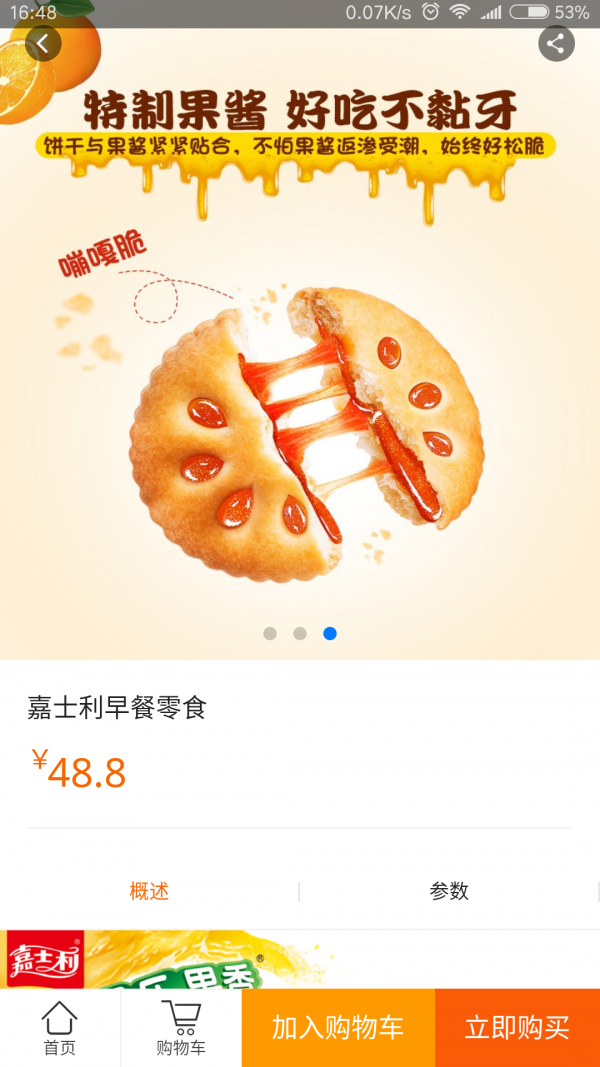Image resolution: width=600 pixels, height=1067 pixels.
Task: Tap 加入购物车 to add item to cart
Action: (338, 1028)
